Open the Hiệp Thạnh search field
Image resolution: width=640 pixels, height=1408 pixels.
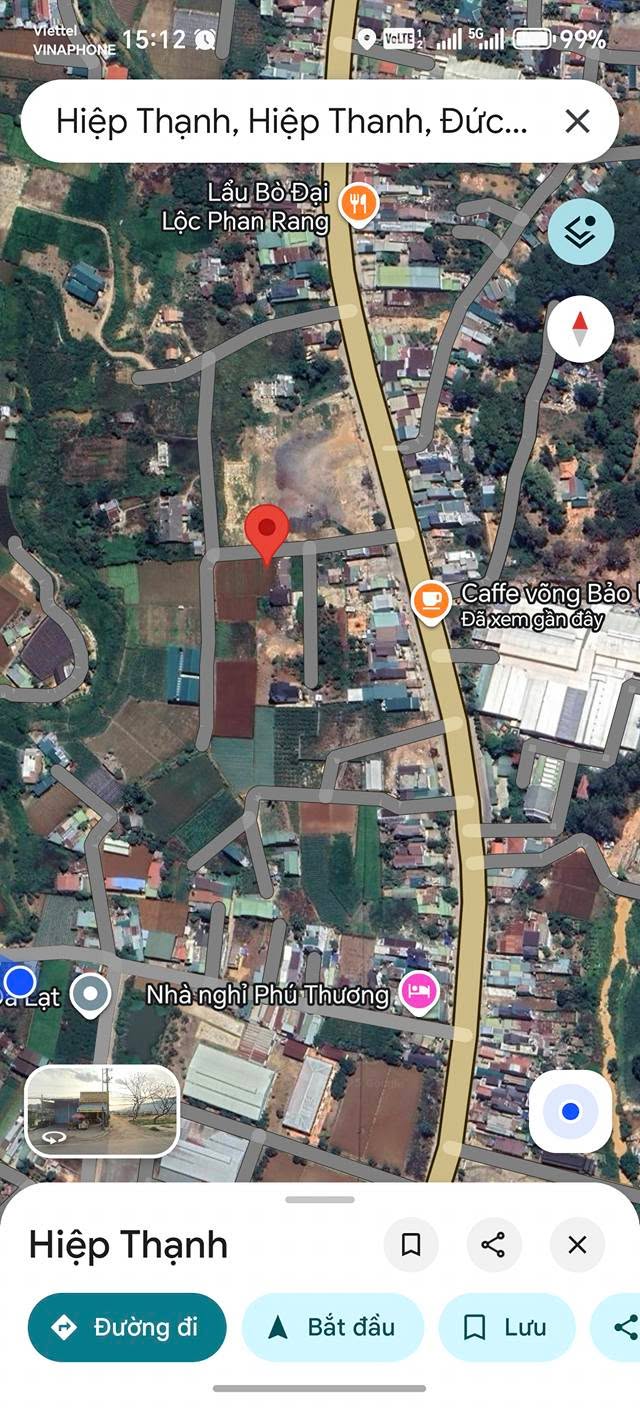pyautogui.click(x=290, y=122)
